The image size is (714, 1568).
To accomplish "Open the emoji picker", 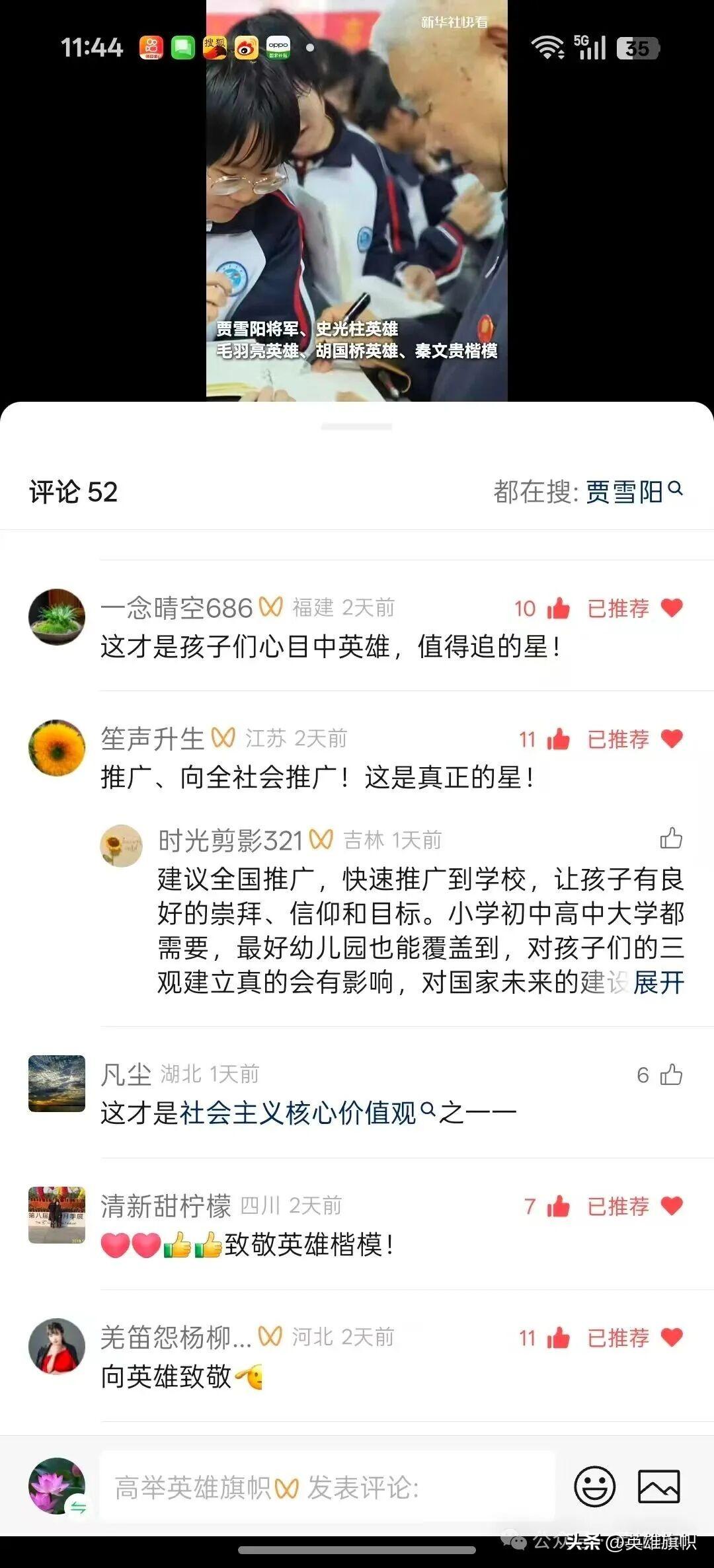I will pyautogui.click(x=594, y=1487).
